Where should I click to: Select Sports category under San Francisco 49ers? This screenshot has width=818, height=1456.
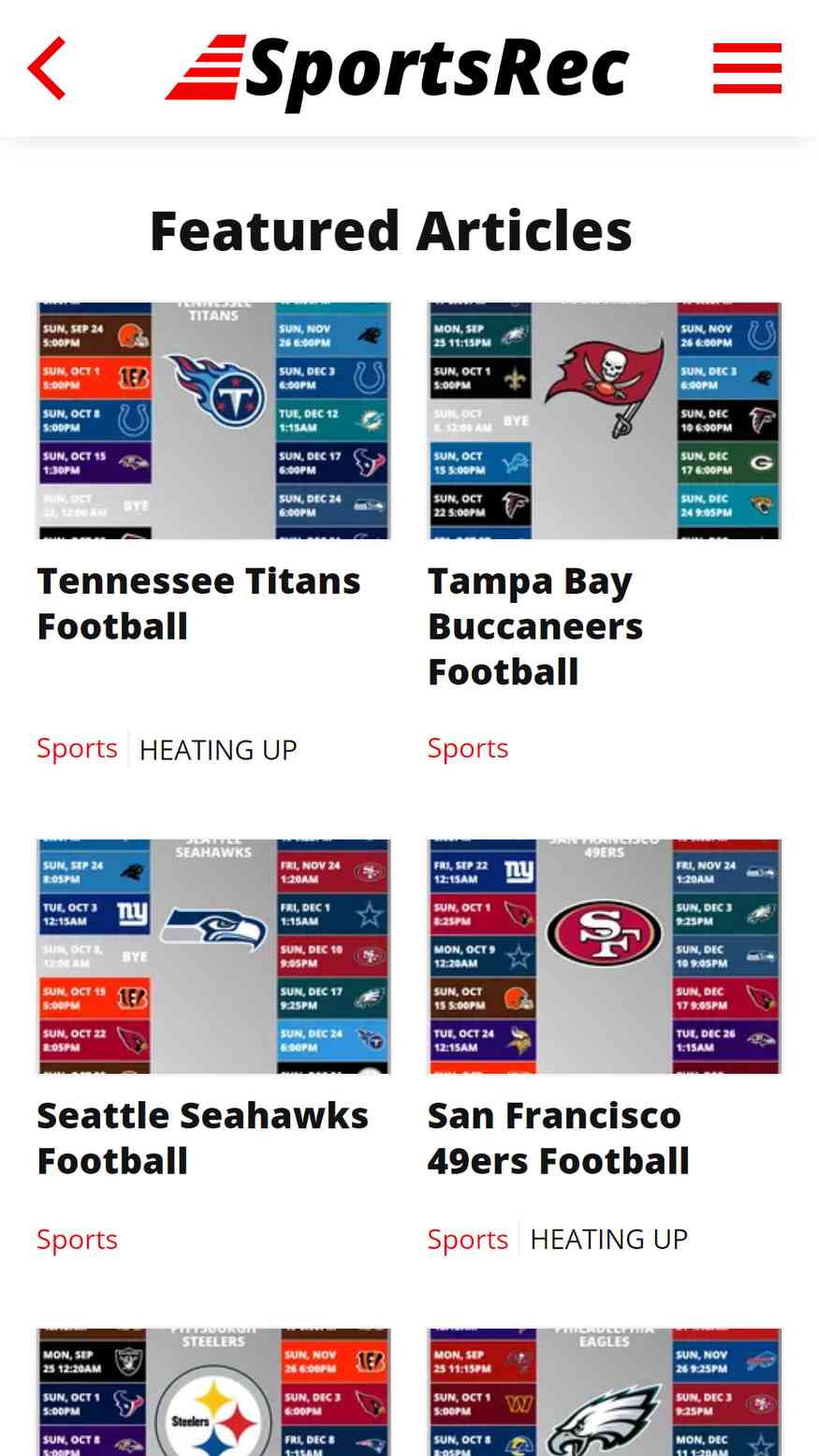click(468, 1239)
